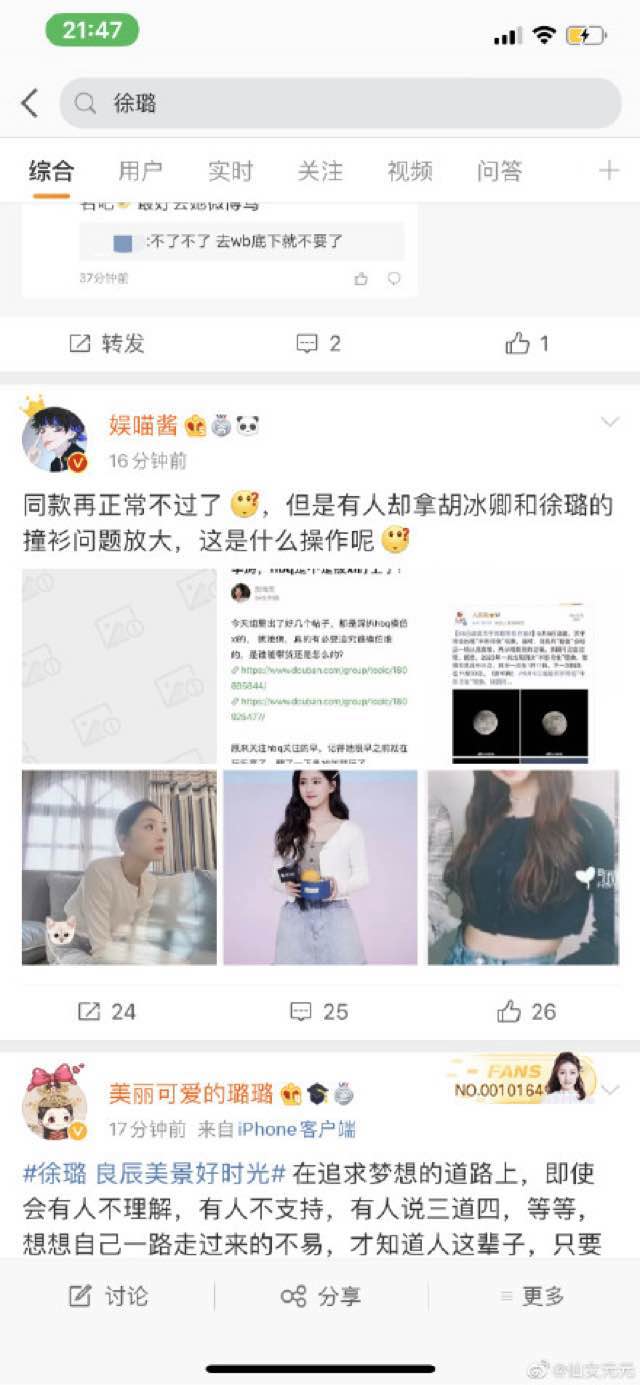Viewport: 640px width, 1385px height.
Task: Tap the search box containing 徐璐
Action: point(340,103)
